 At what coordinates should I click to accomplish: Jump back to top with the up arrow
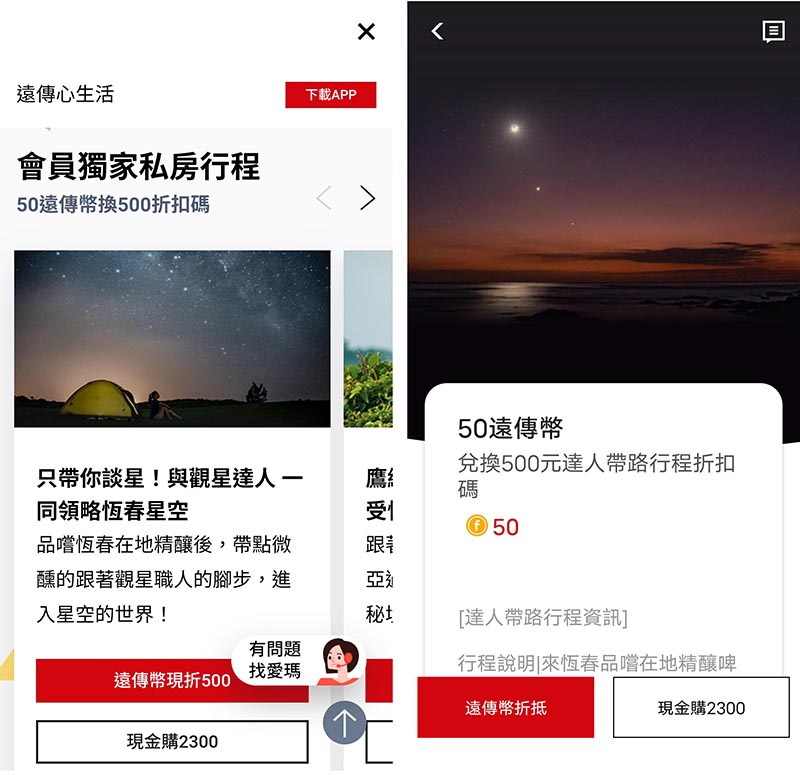tap(344, 722)
